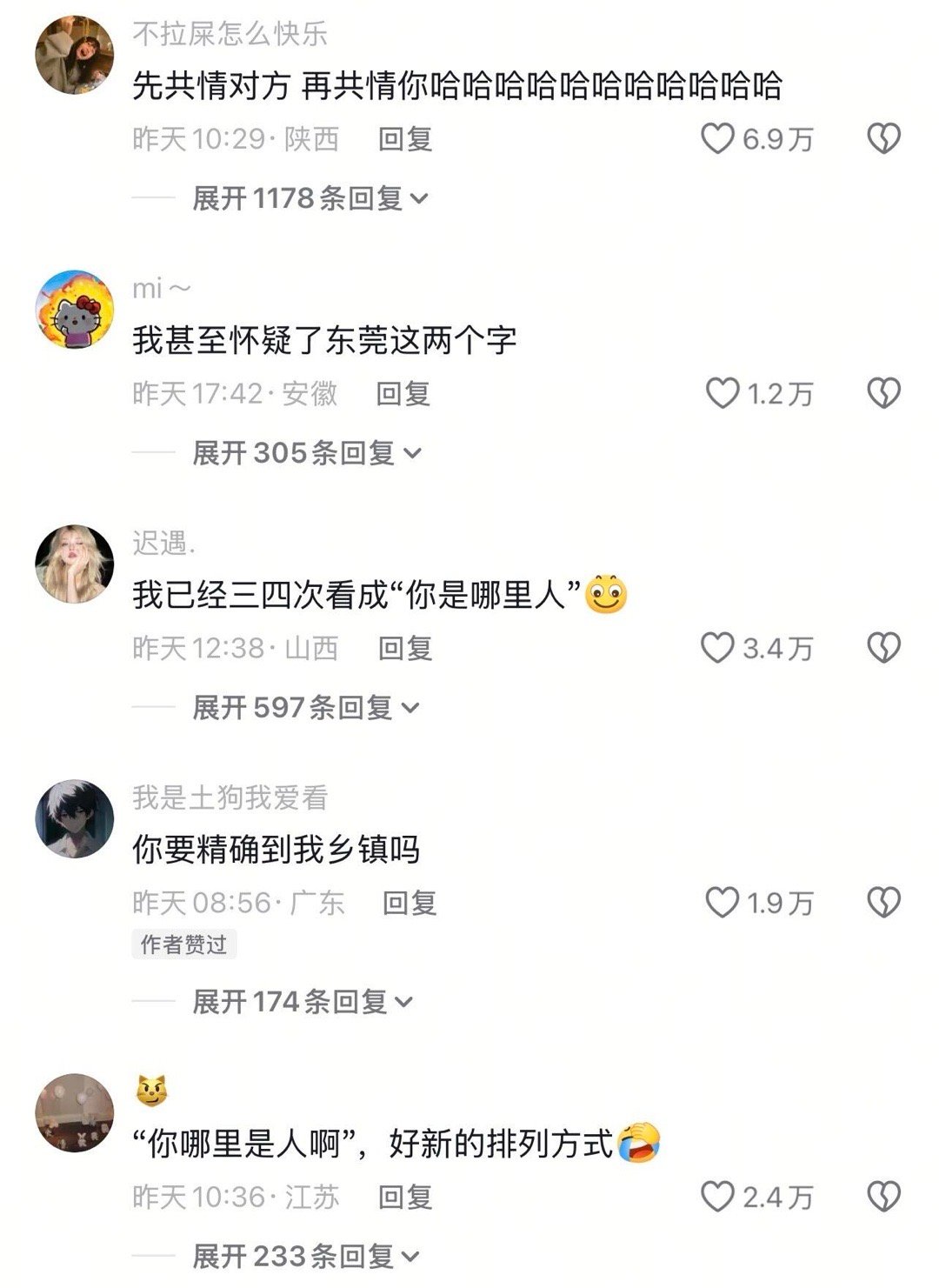Click the dislike icon on 我是土狗我爱看's comment
This screenshot has width=939, height=1288.
pos(883,902)
